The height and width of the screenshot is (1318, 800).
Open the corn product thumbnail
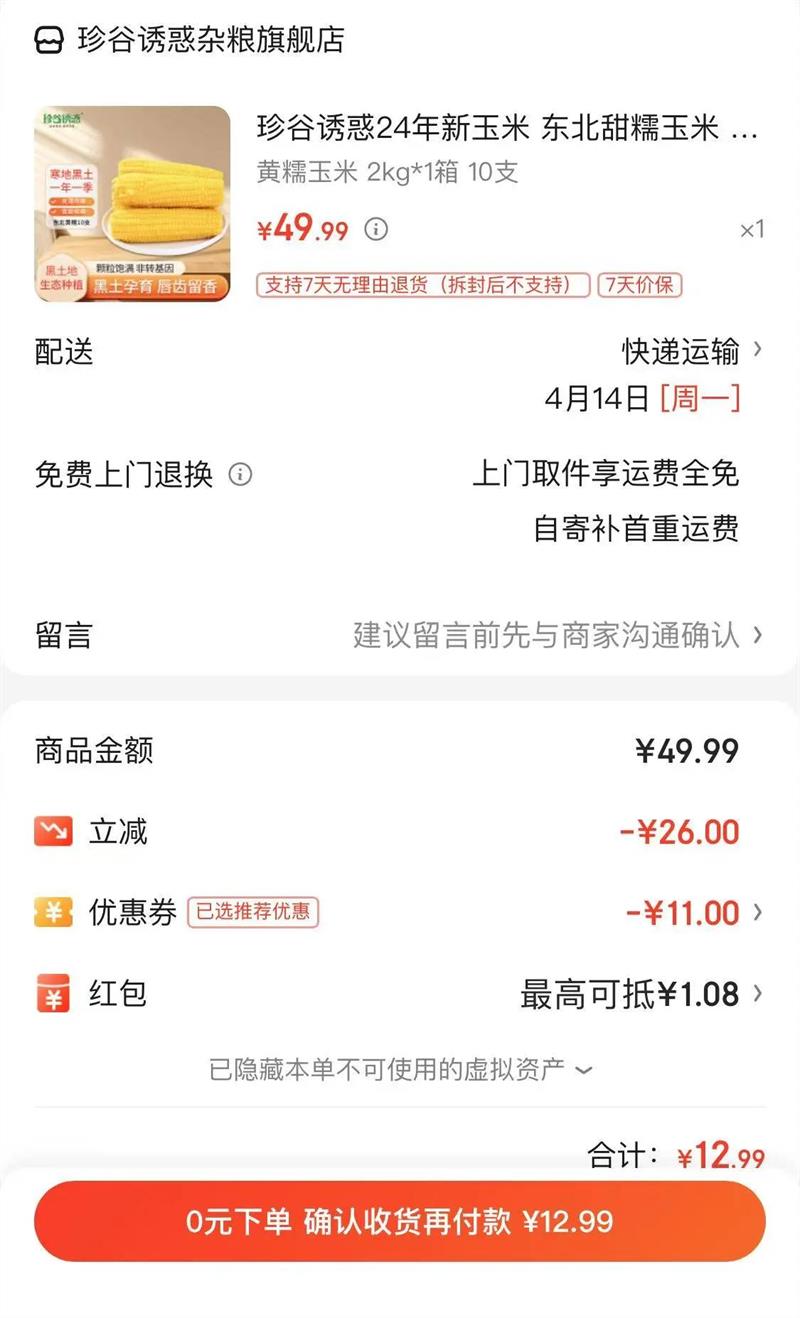[132, 204]
